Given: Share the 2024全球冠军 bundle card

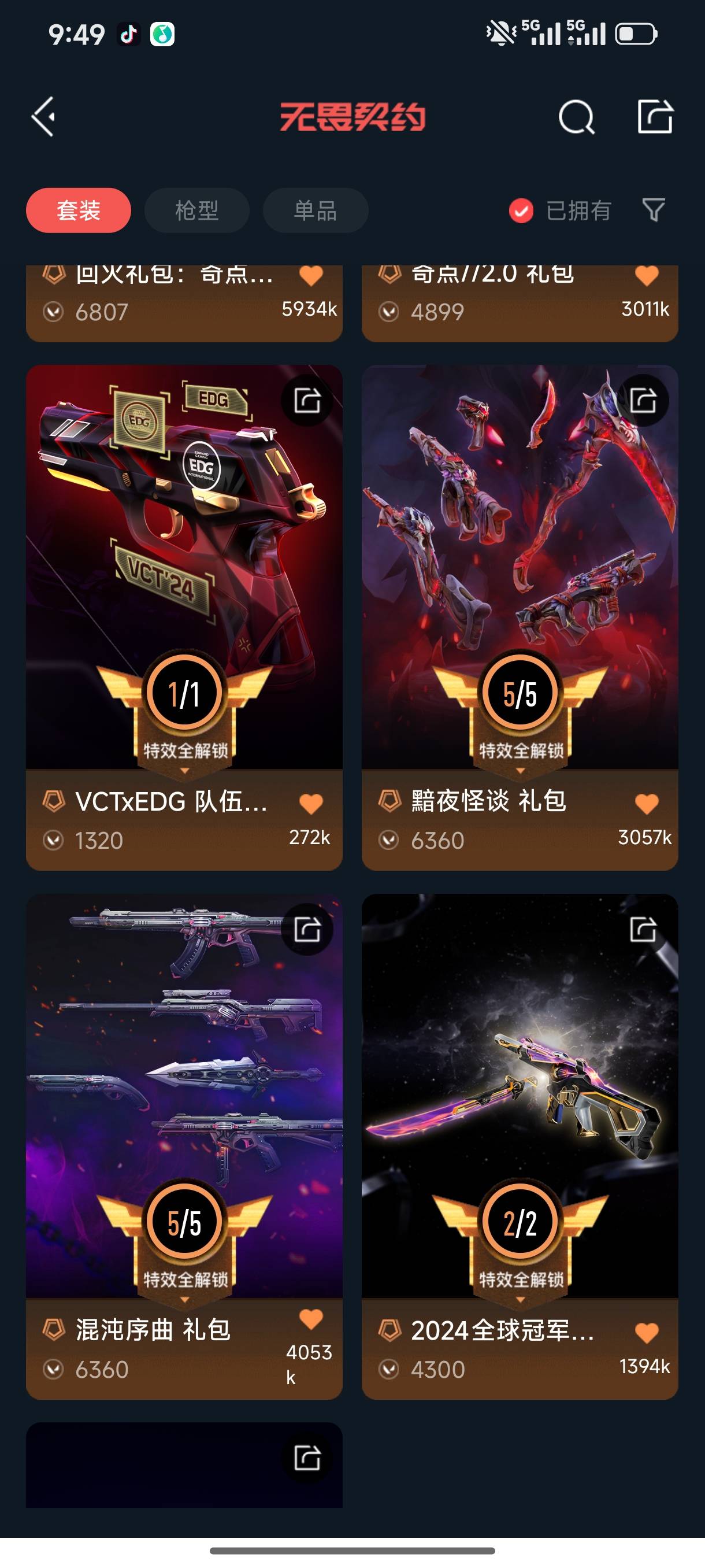Looking at the screenshot, I should (643, 930).
